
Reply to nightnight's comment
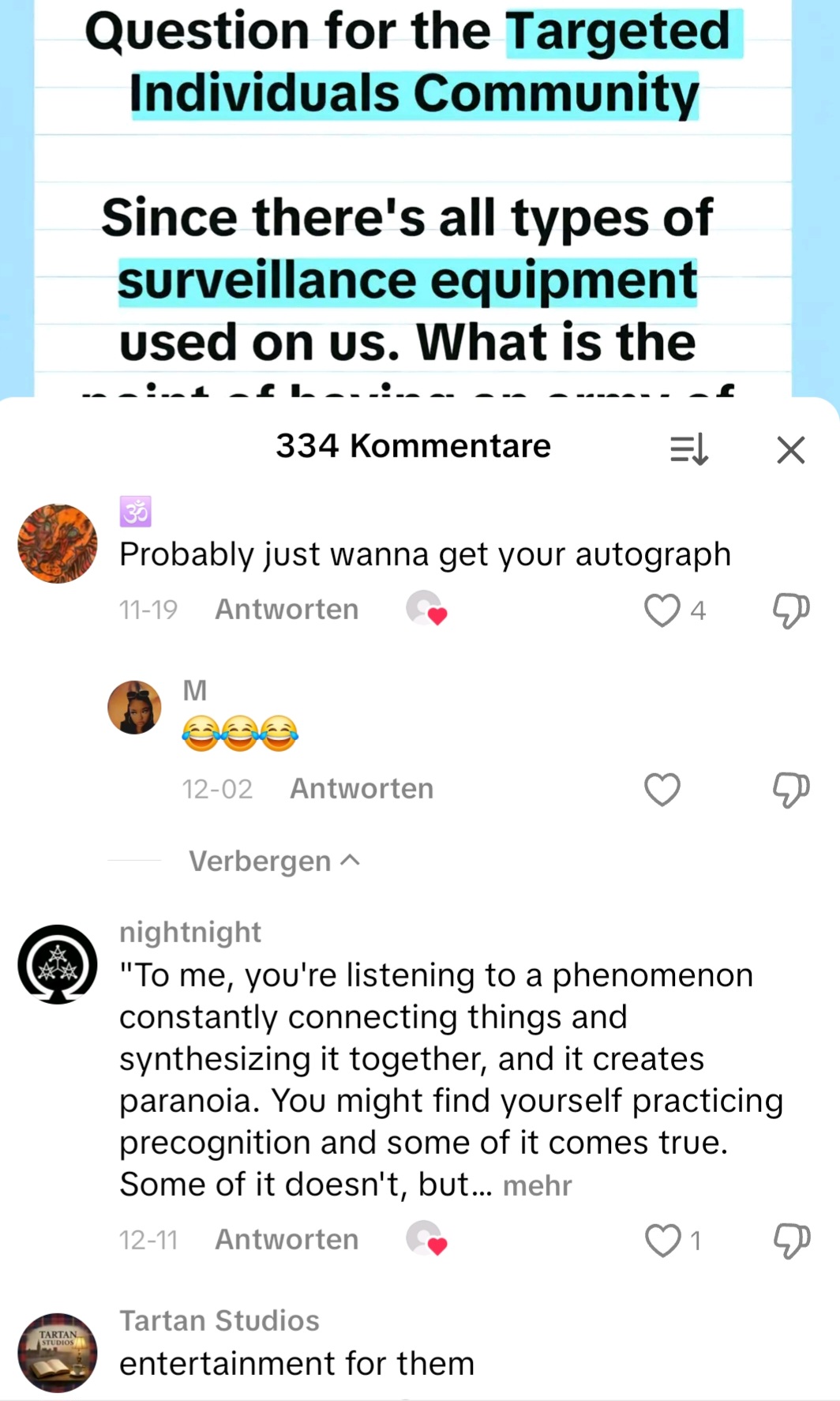click(x=287, y=1240)
